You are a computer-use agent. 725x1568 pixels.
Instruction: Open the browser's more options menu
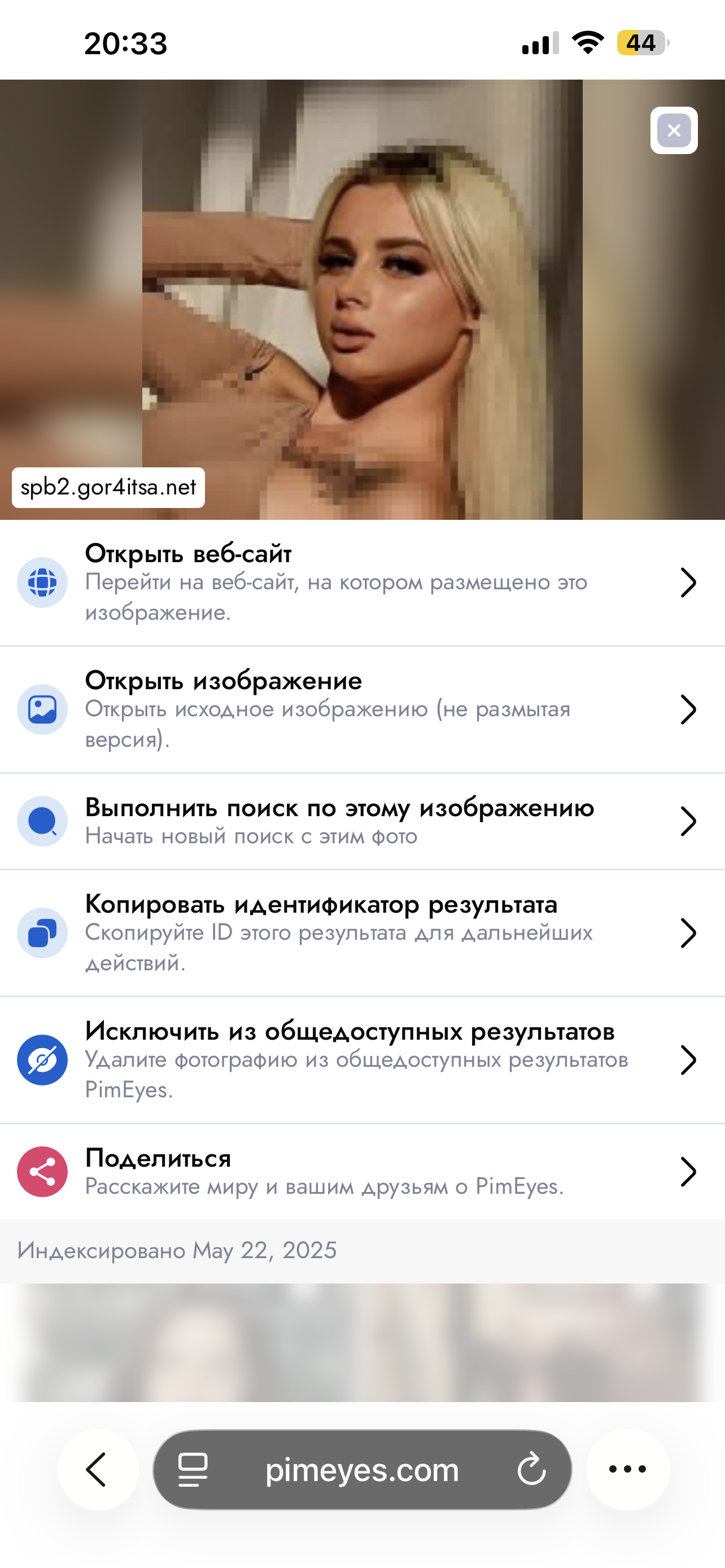pos(628,1469)
